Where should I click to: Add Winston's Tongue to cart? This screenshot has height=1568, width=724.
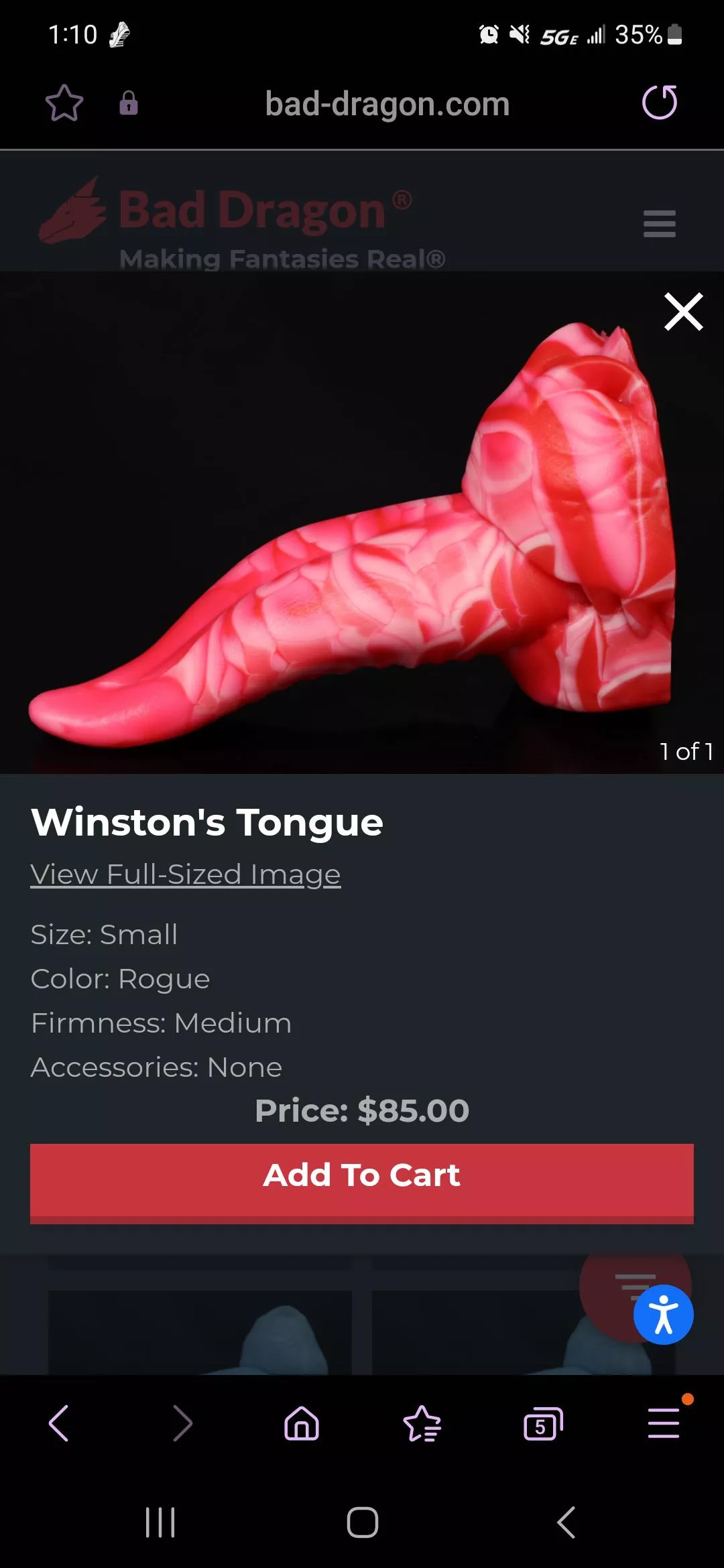pyautogui.click(x=361, y=1175)
